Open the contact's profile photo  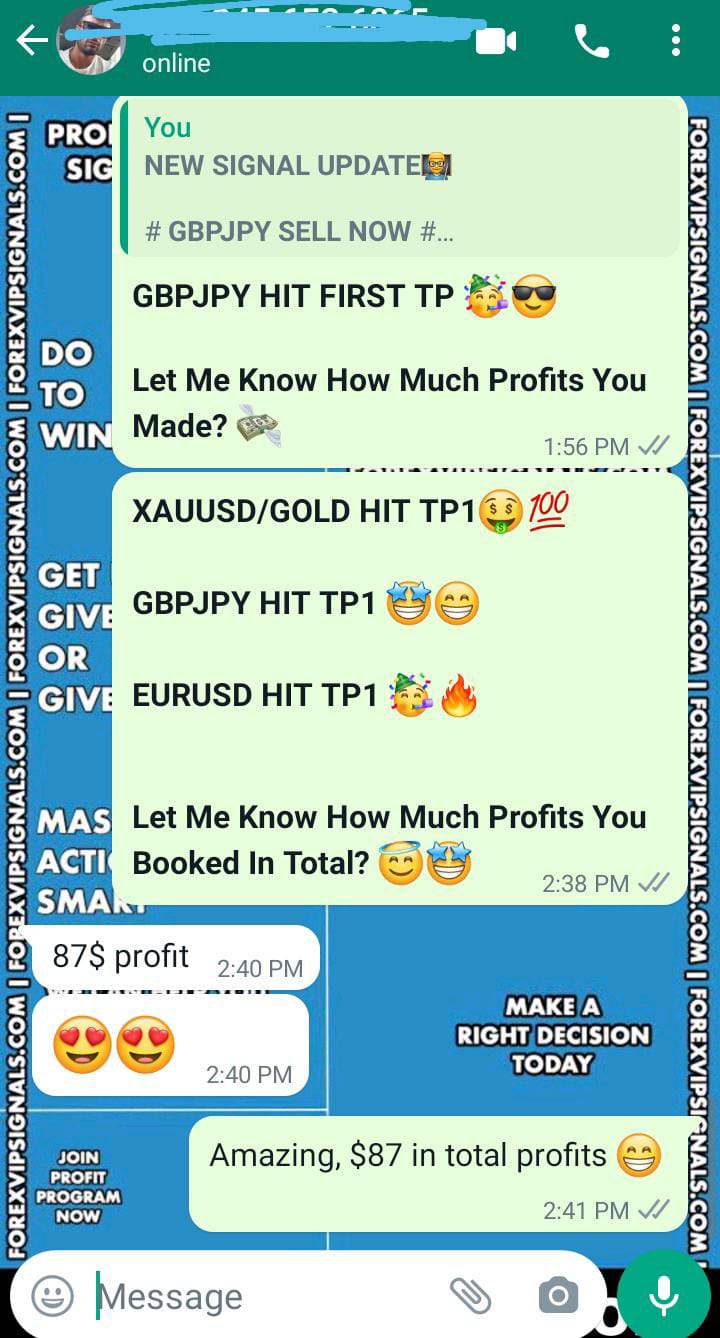click(91, 41)
